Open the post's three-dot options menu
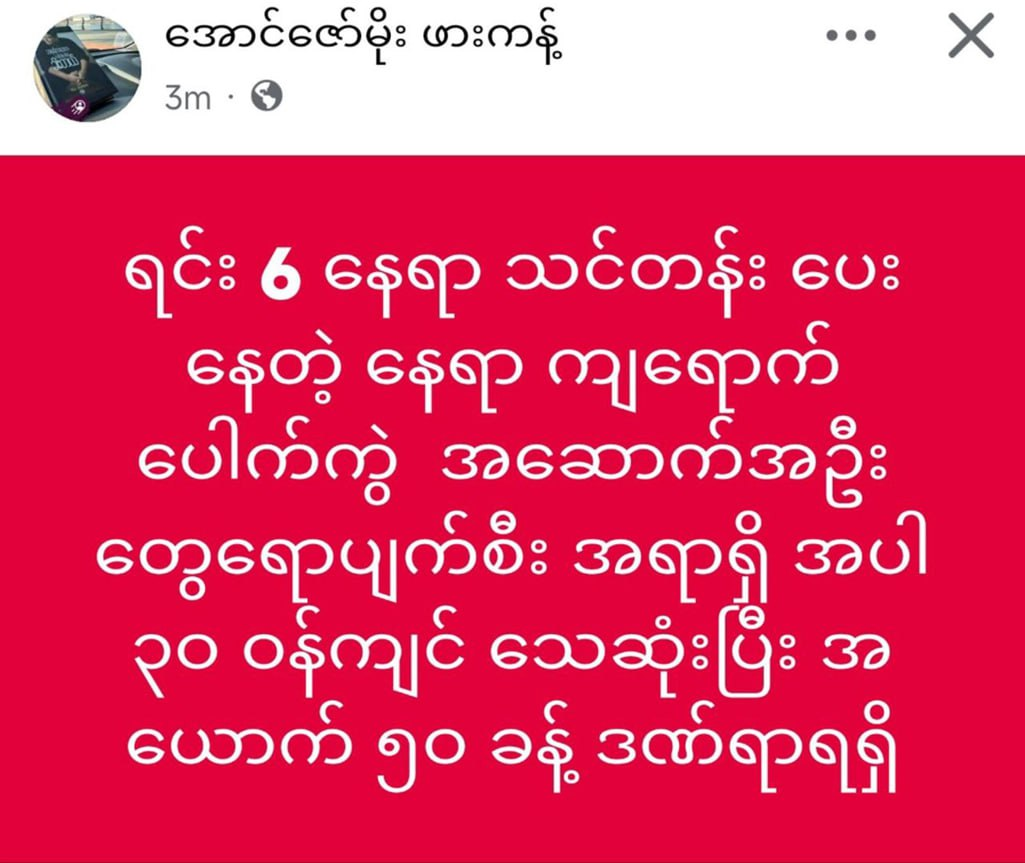 pyautogui.click(x=852, y=36)
